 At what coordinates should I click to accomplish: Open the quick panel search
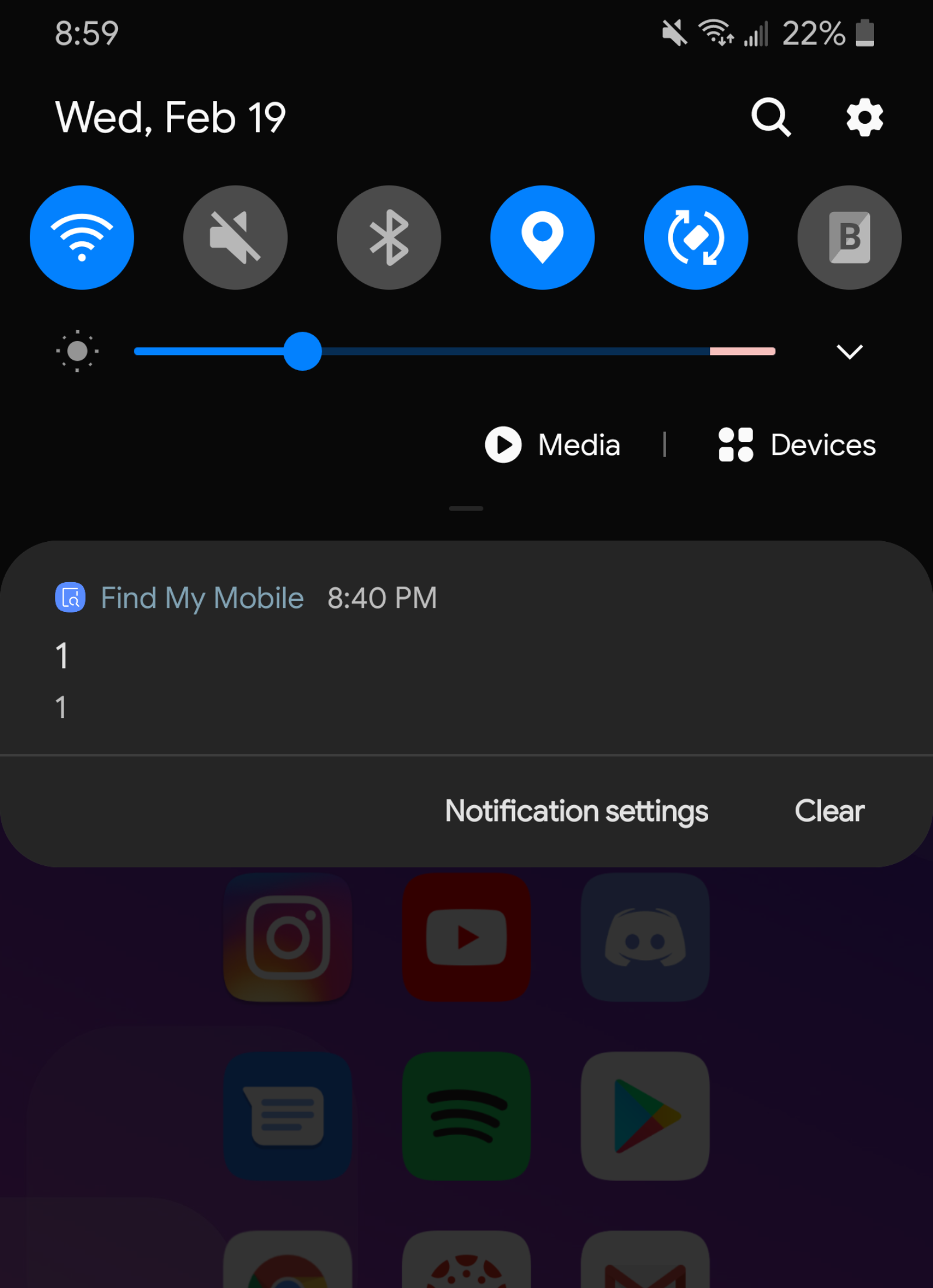click(x=771, y=117)
